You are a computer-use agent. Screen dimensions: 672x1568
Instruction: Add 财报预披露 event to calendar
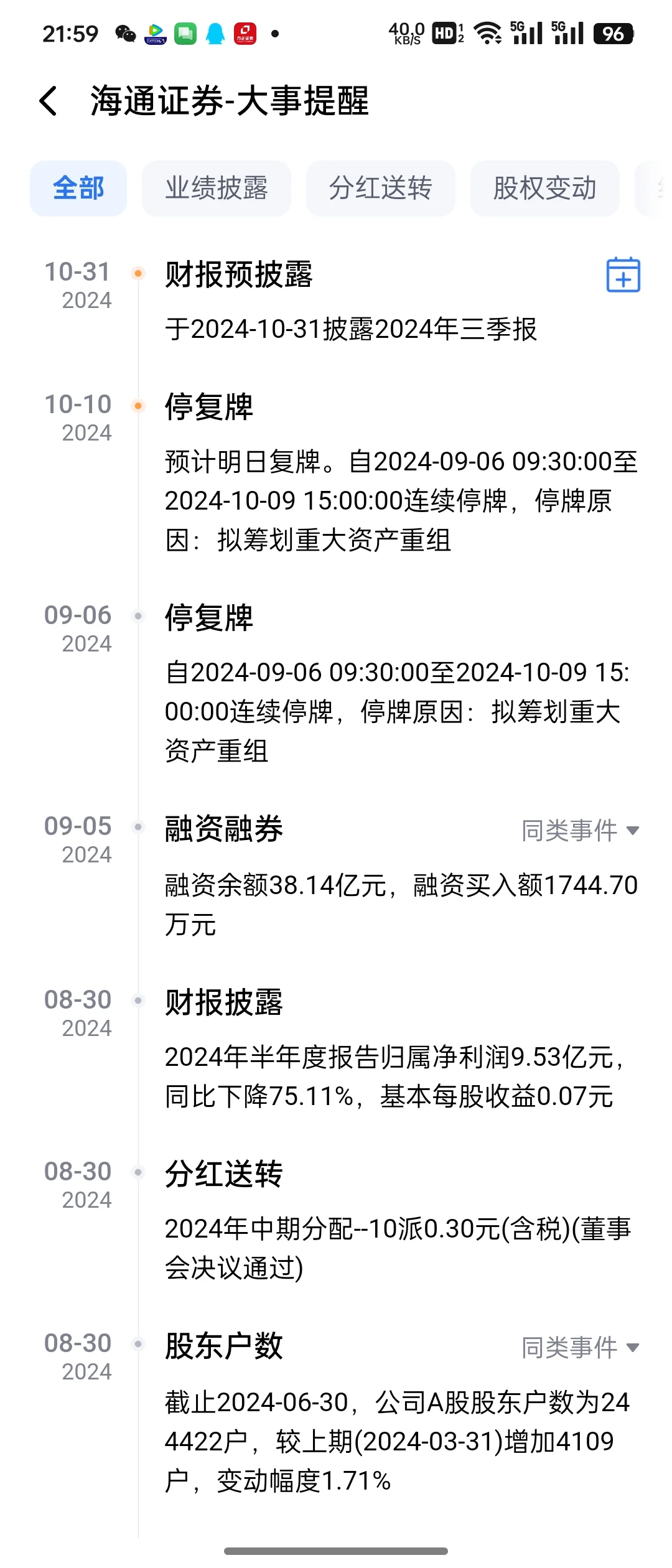623,274
